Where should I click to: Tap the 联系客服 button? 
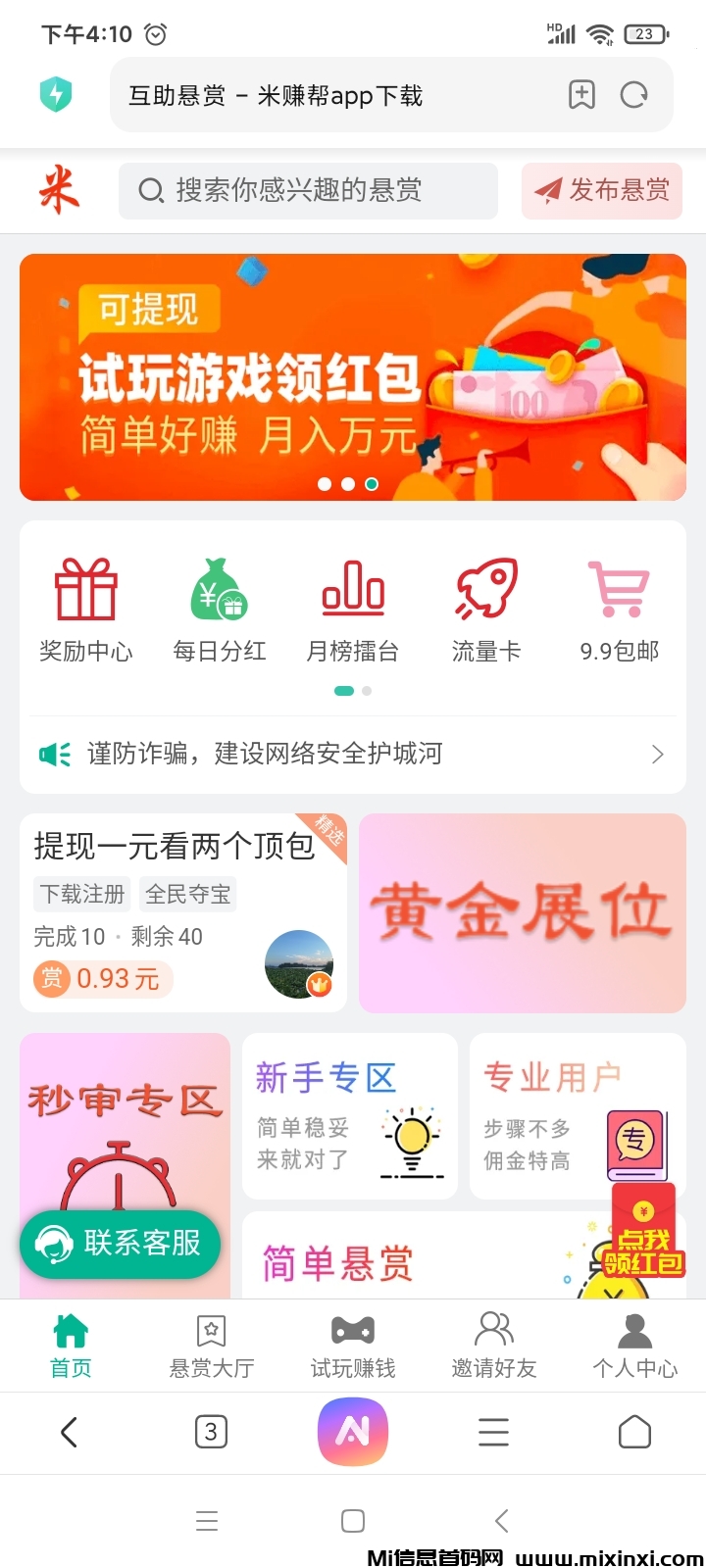(x=120, y=1244)
